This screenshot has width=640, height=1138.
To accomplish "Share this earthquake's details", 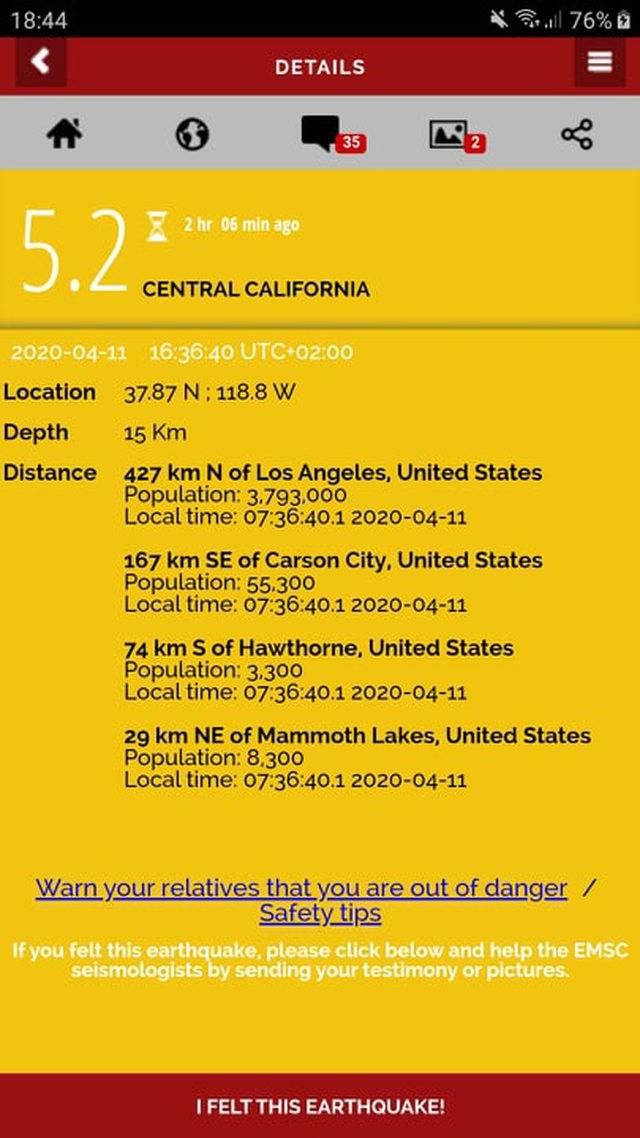I will tap(577, 135).
